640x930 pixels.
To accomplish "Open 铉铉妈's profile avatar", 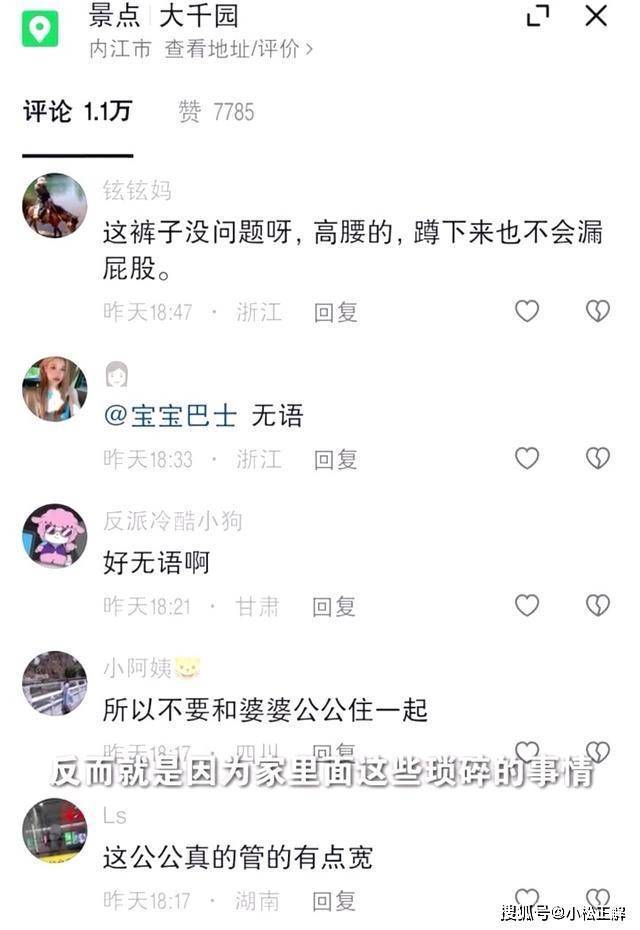I will pos(55,206).
